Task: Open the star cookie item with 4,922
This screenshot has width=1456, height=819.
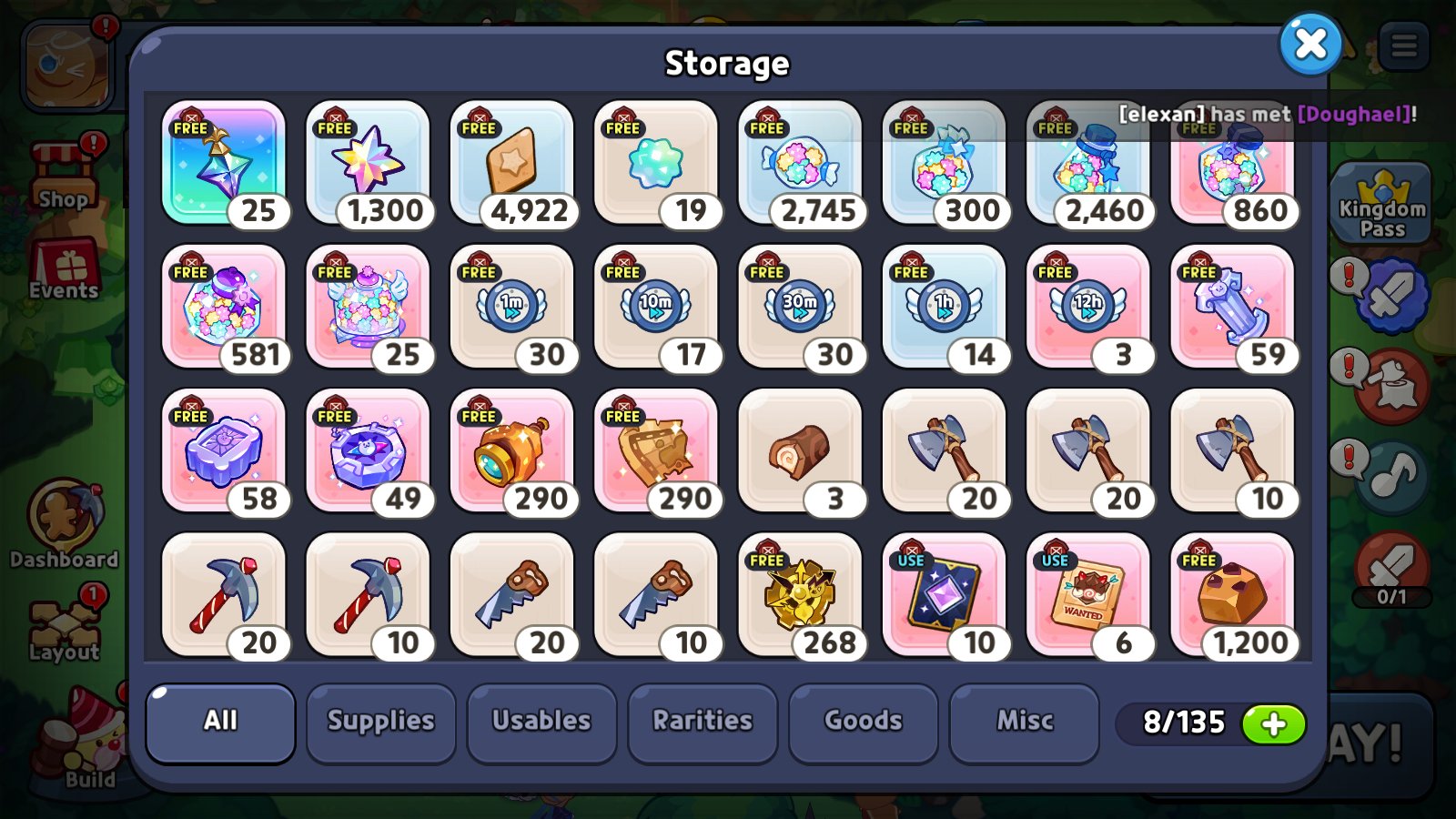Action: [x=512, y=163]
